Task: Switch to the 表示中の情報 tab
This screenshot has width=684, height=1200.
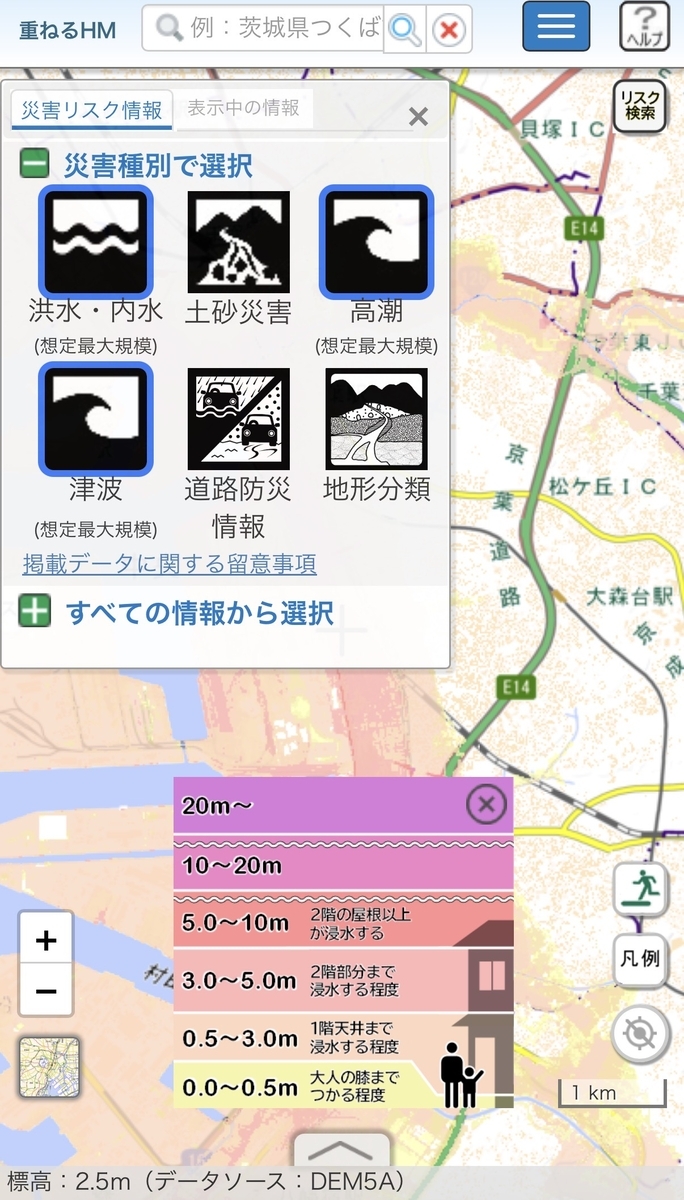Action: (x=244, y=108)
